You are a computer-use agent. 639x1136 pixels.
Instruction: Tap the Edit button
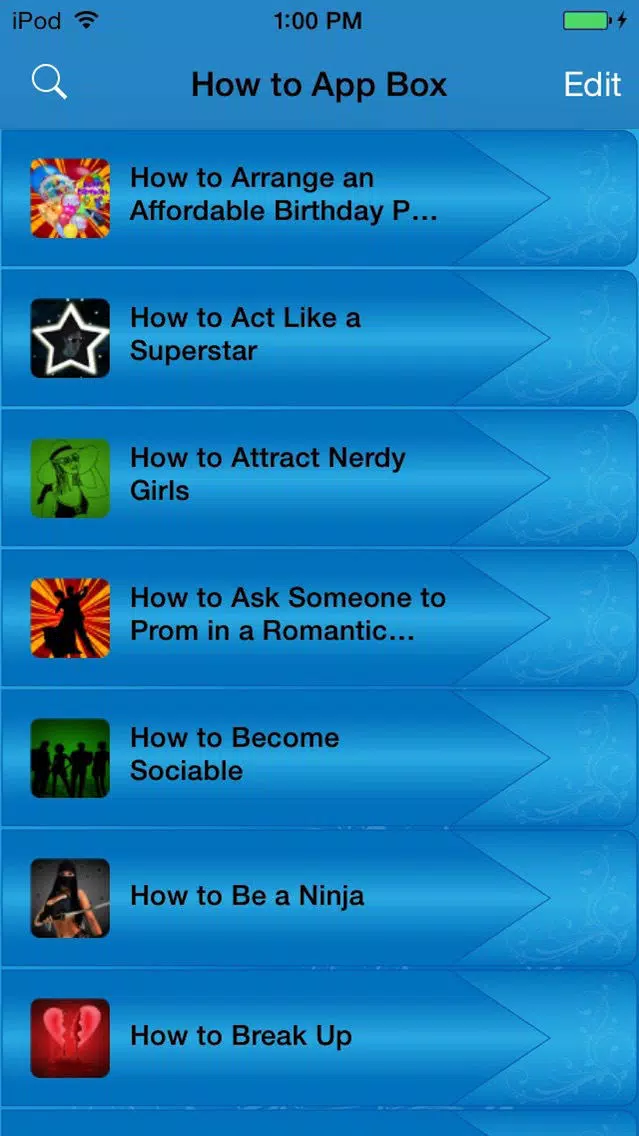592,84
